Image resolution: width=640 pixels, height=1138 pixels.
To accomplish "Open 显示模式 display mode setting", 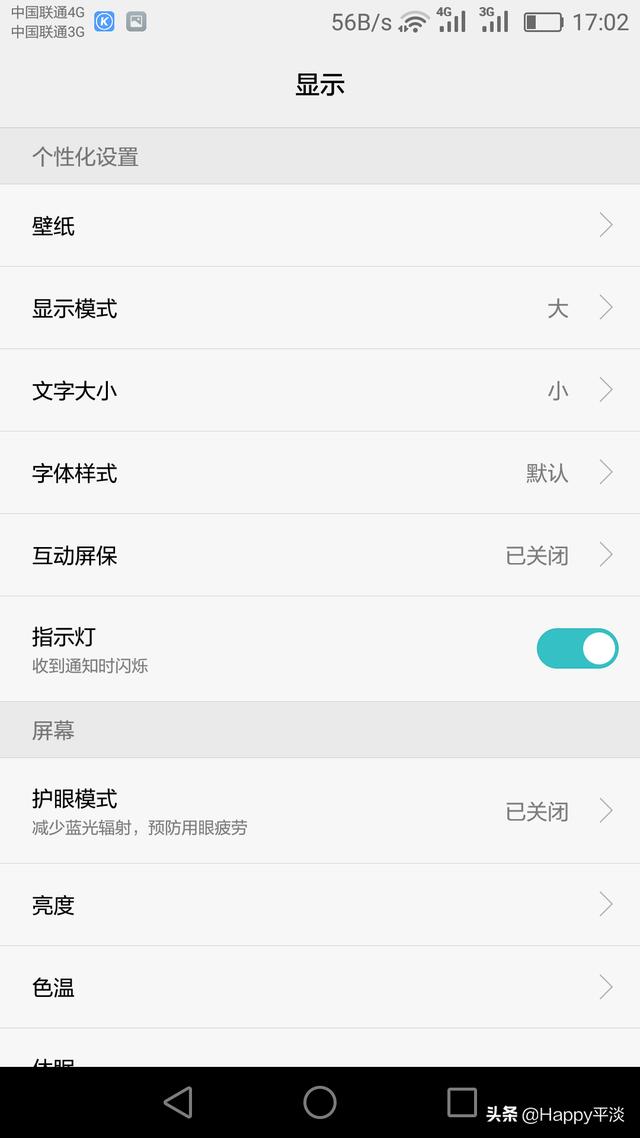I will click(320, 308).
